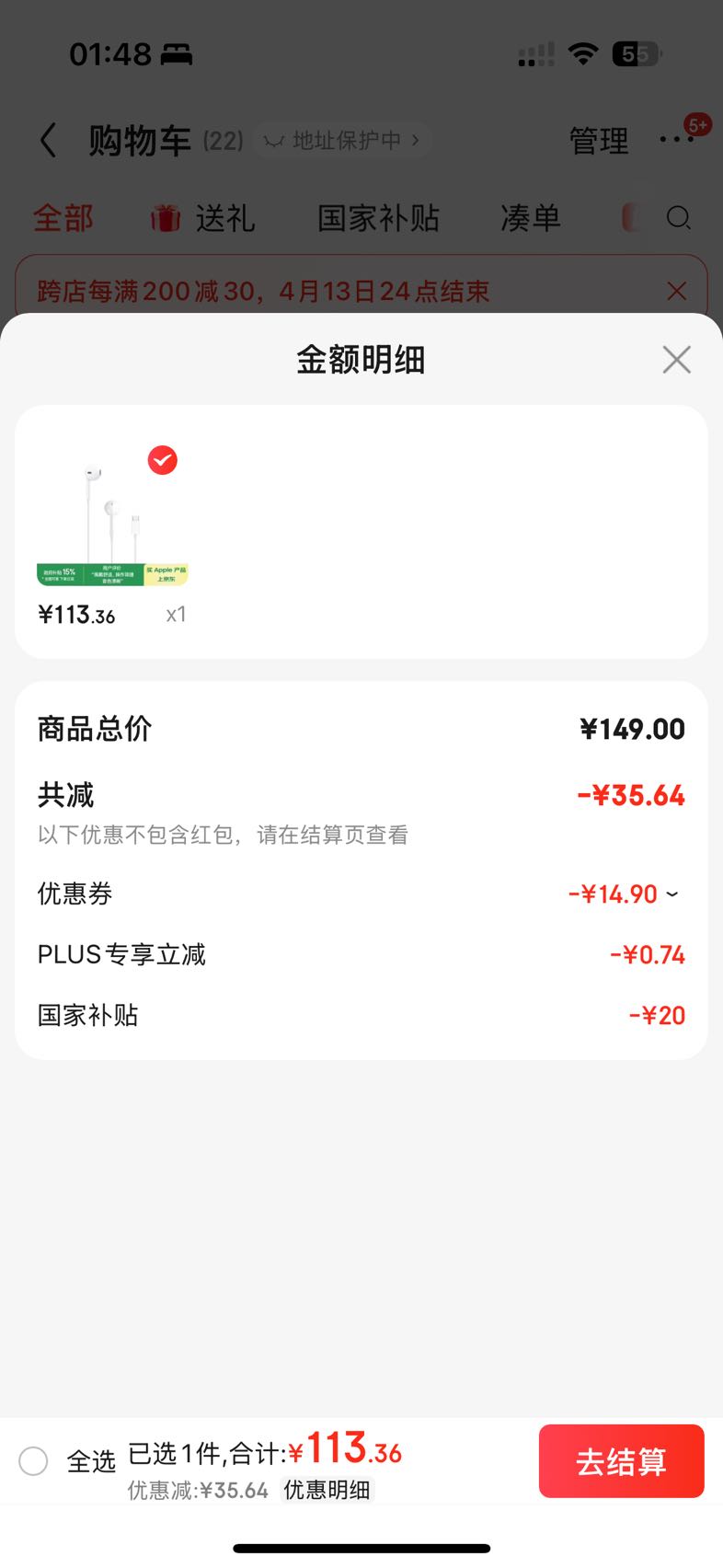Open the more options menu with 5+ badge

pyautogui.click(x=678, y=140)
